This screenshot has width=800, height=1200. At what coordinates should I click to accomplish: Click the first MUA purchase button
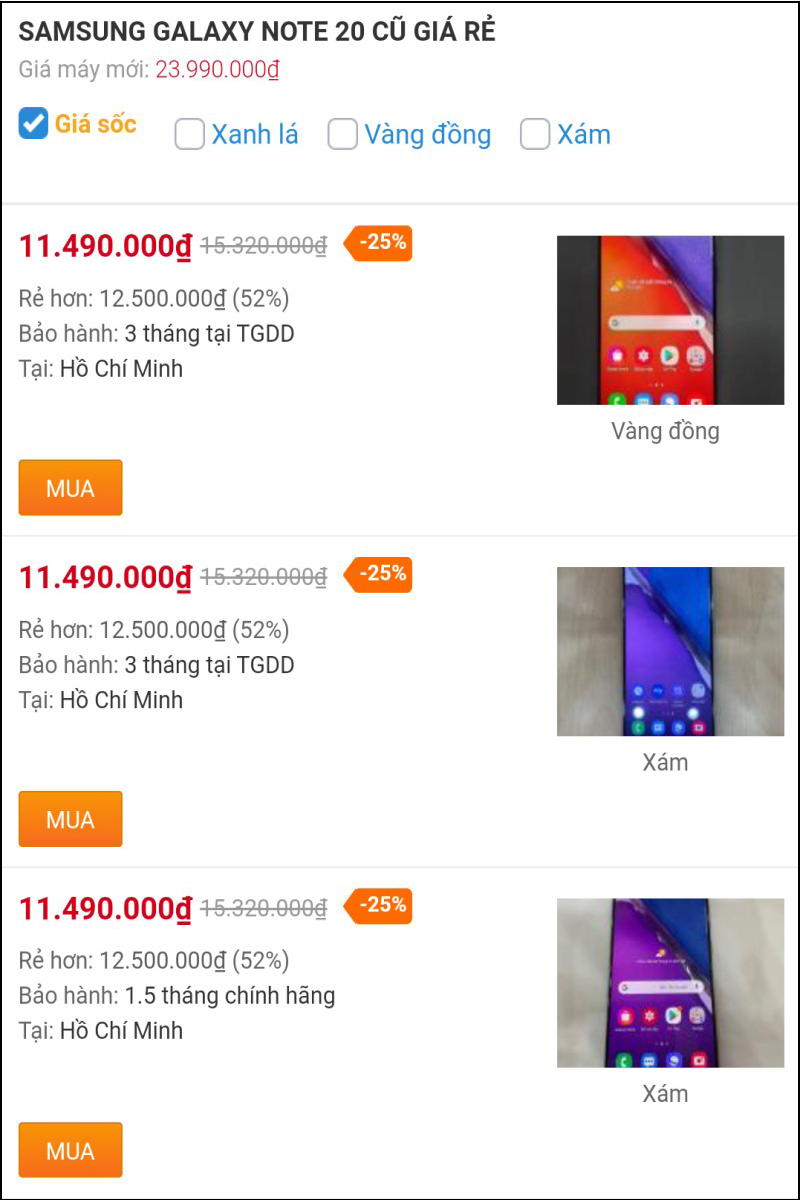[x=70, y=487]
